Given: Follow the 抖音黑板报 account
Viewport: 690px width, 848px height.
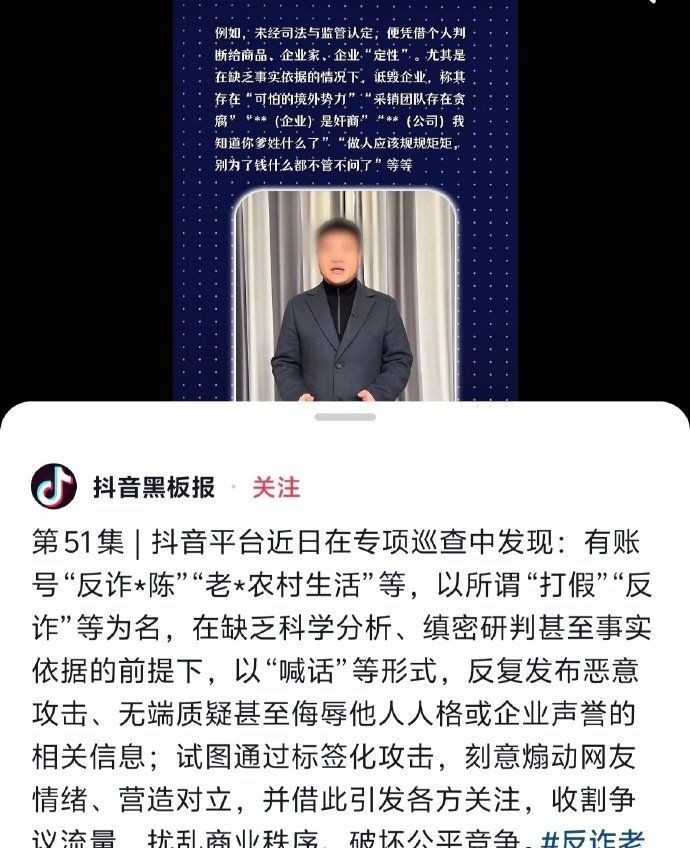Looking at the screenshot, I should click(275, 487).
